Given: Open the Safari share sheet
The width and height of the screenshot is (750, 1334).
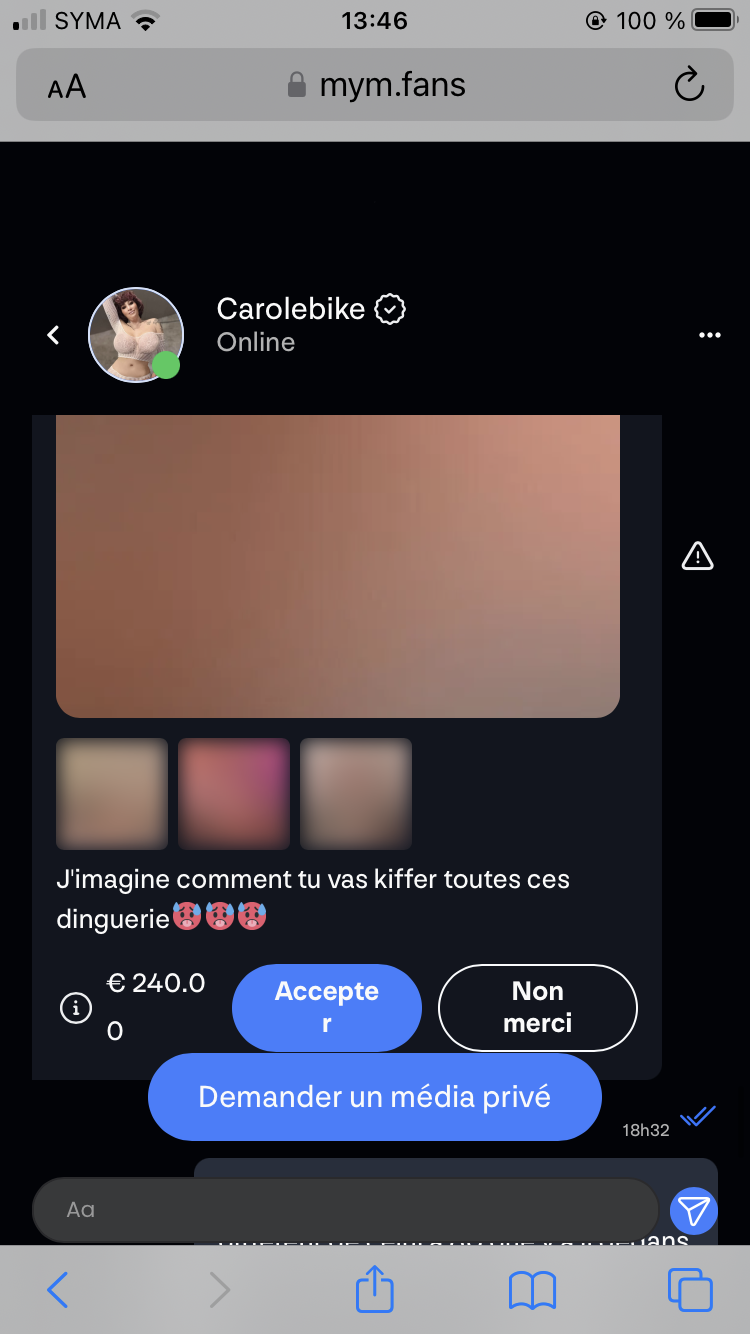Looking at the screenshot, I should click(375, 1290).
